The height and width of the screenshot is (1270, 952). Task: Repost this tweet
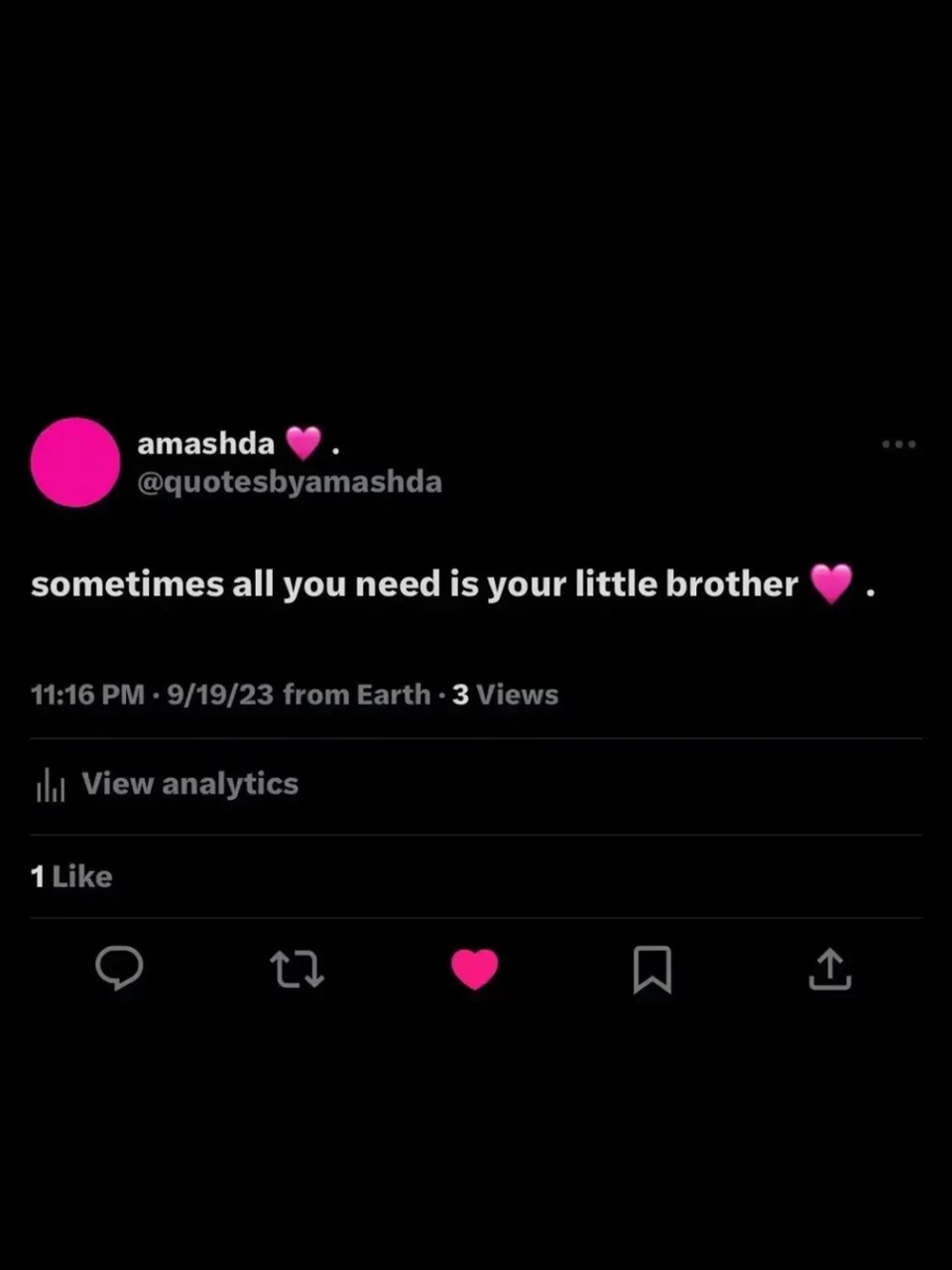[297, 969]
